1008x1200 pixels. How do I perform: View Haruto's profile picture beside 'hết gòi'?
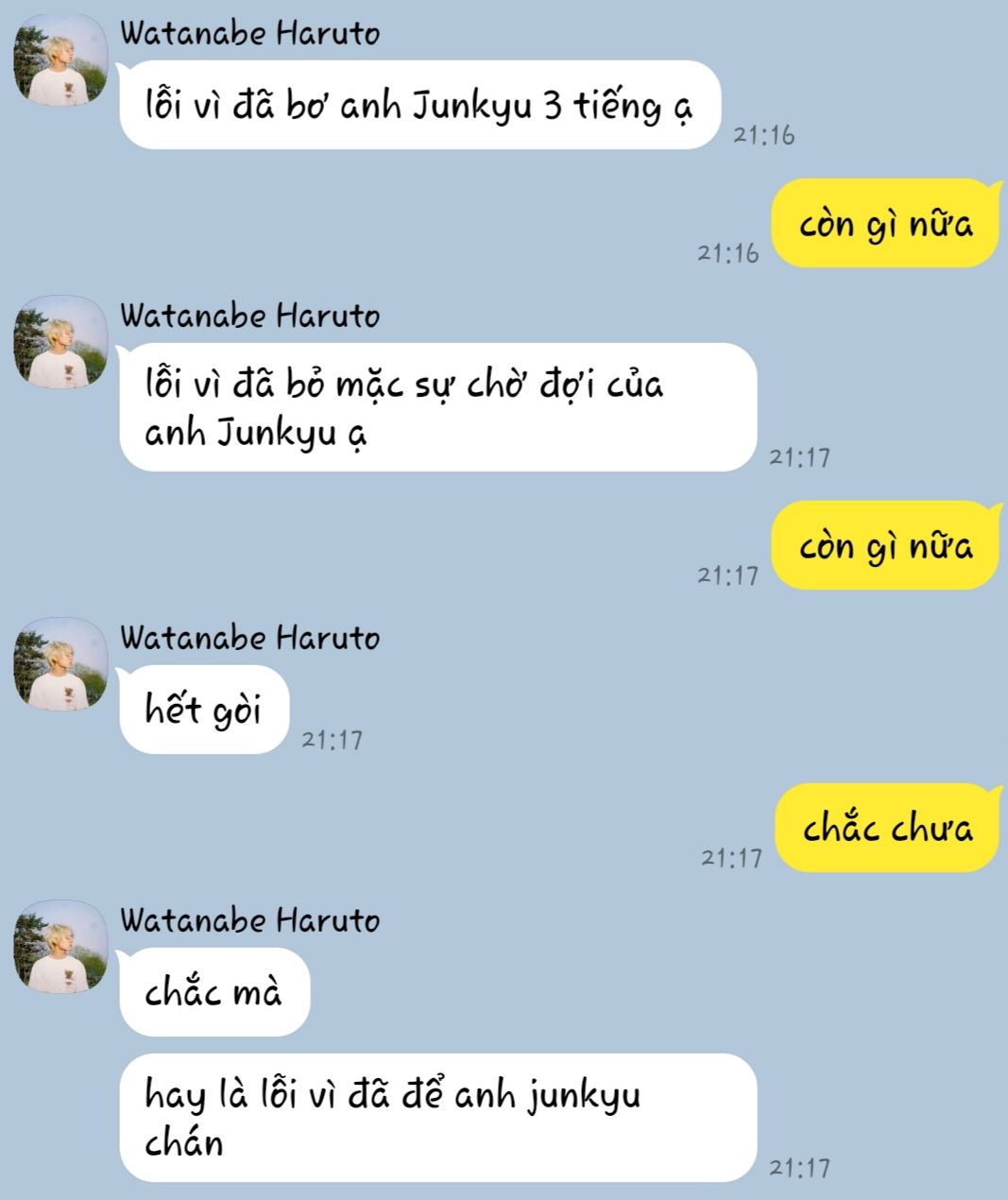60,664
